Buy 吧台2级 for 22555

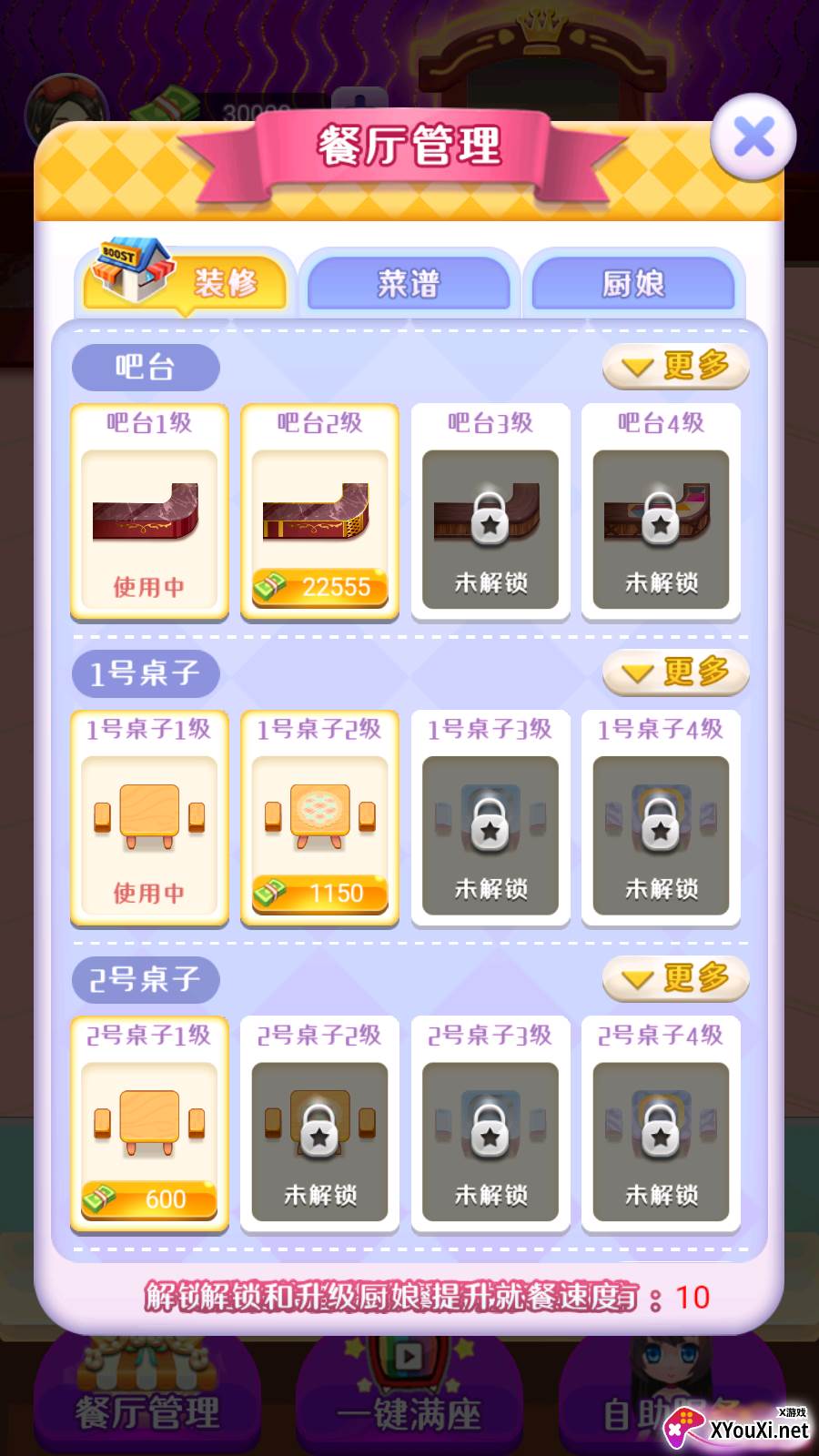tap(319, 587)
